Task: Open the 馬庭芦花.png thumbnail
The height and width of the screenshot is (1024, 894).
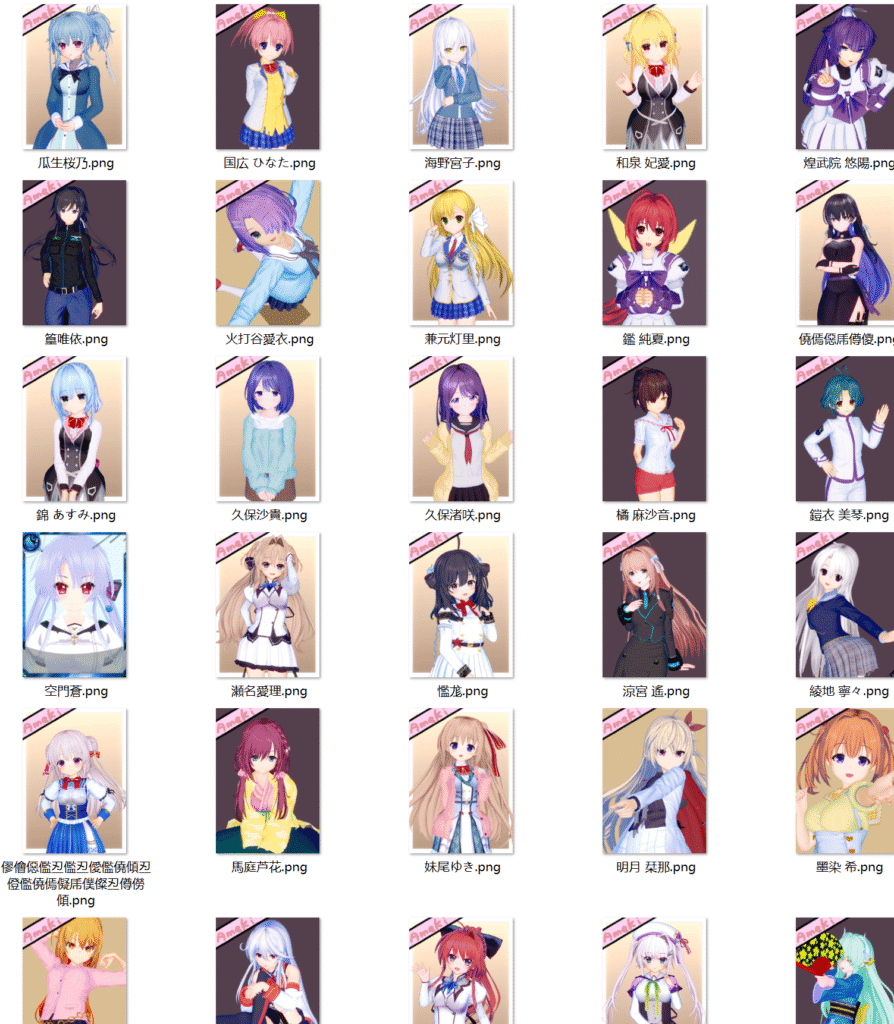Action: 267,782
